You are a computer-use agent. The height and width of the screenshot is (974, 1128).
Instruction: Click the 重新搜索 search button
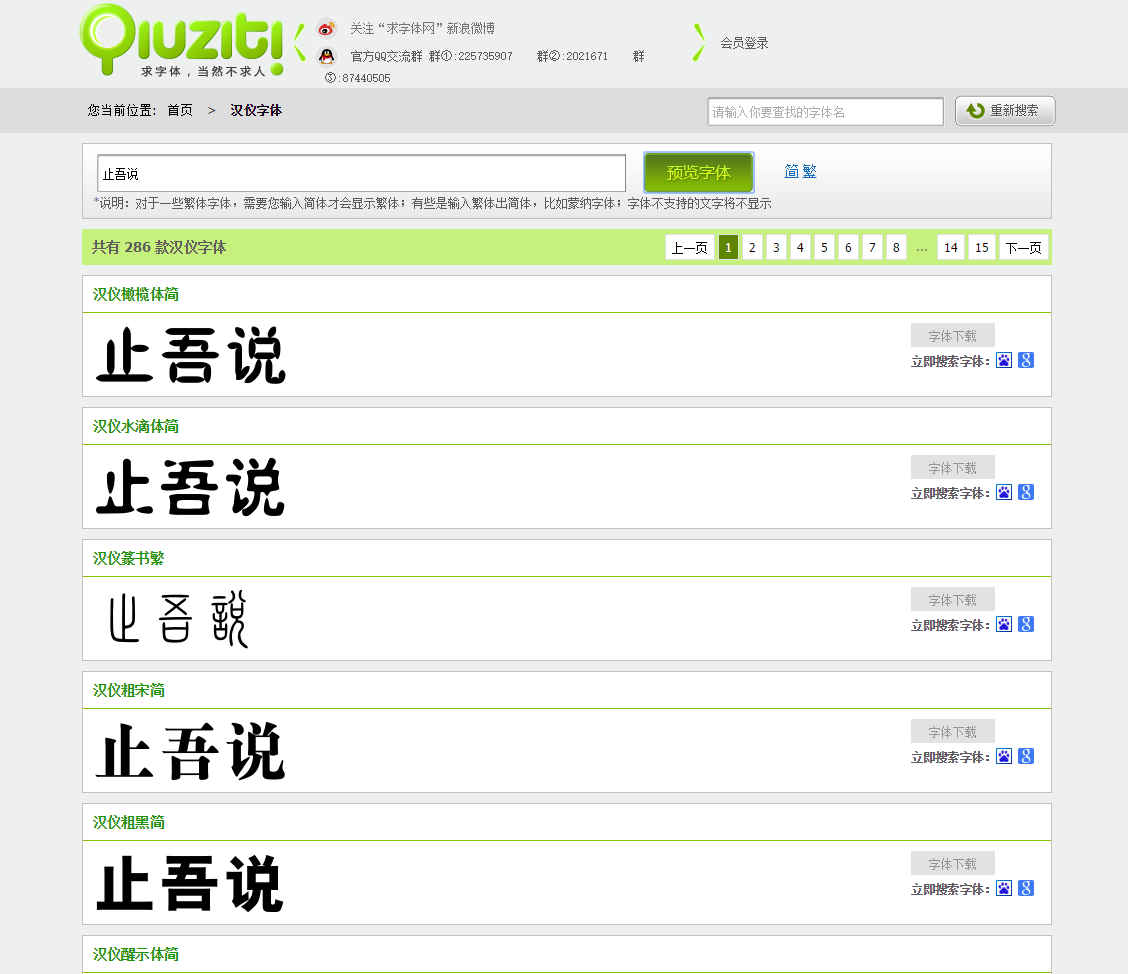pos(1004,111)
